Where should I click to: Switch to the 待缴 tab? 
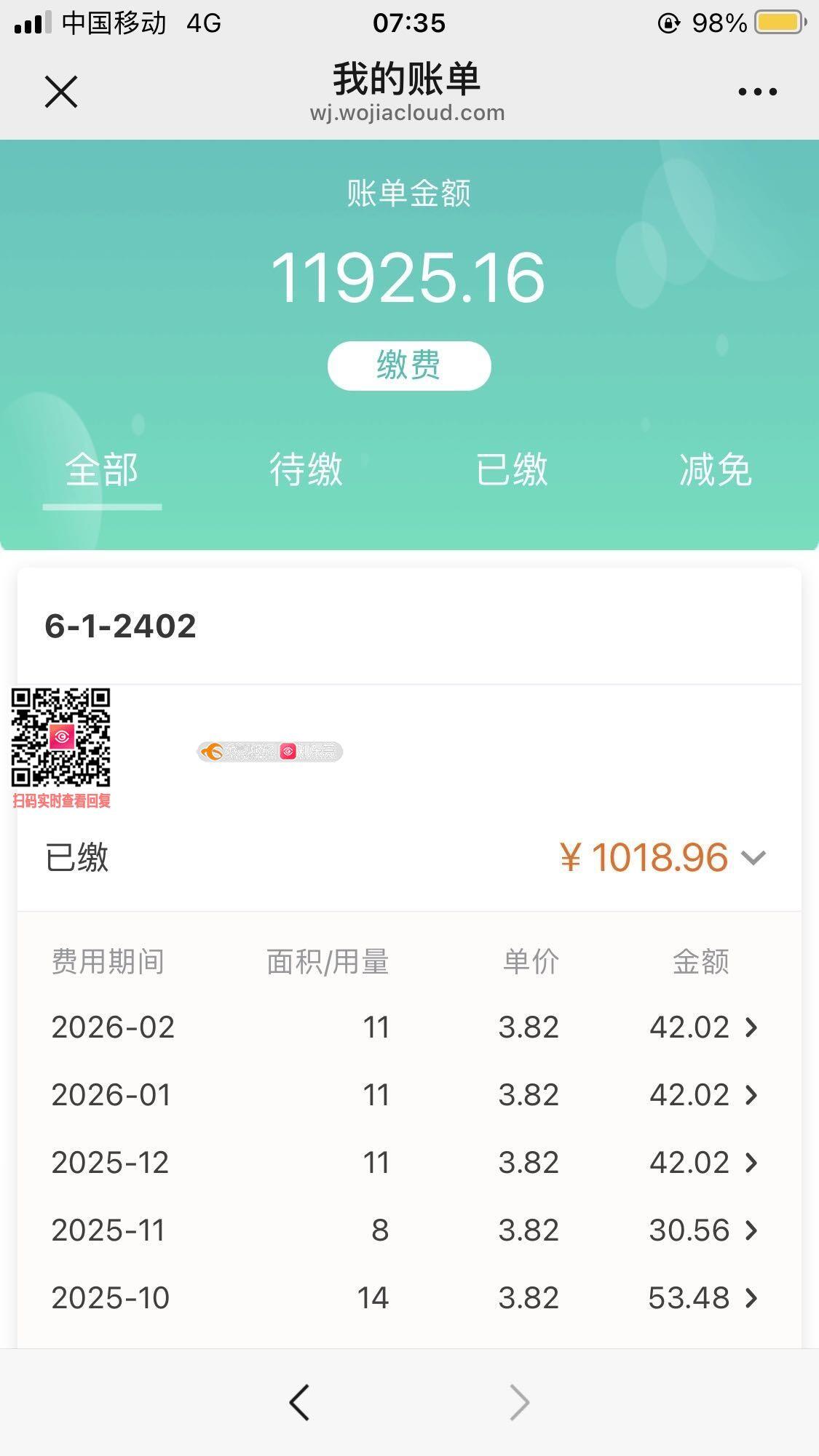pyautogui.click(x=306, y=469)
